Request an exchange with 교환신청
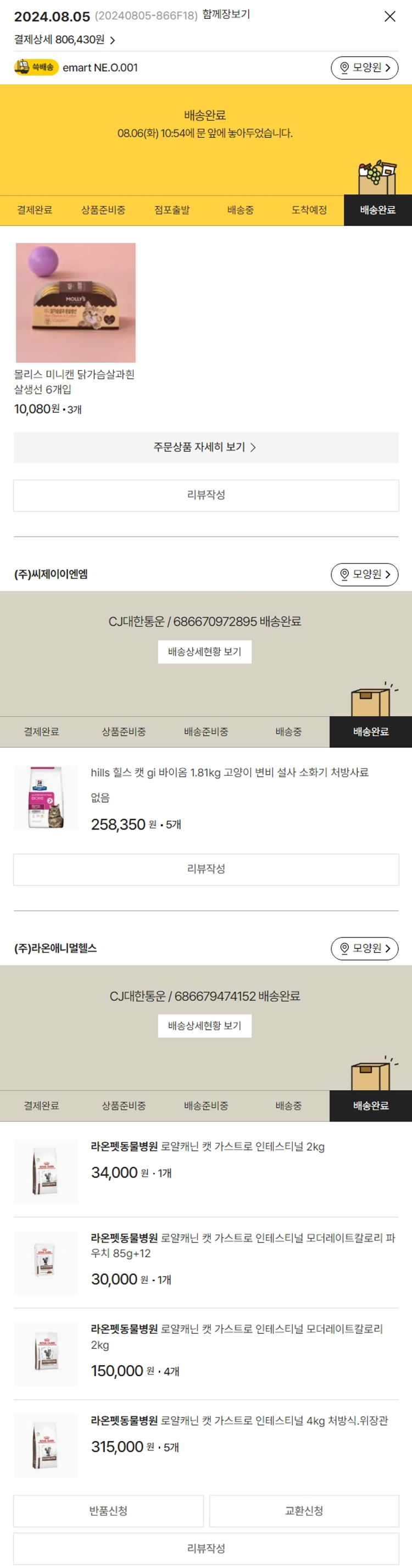 coord(304,1511)
